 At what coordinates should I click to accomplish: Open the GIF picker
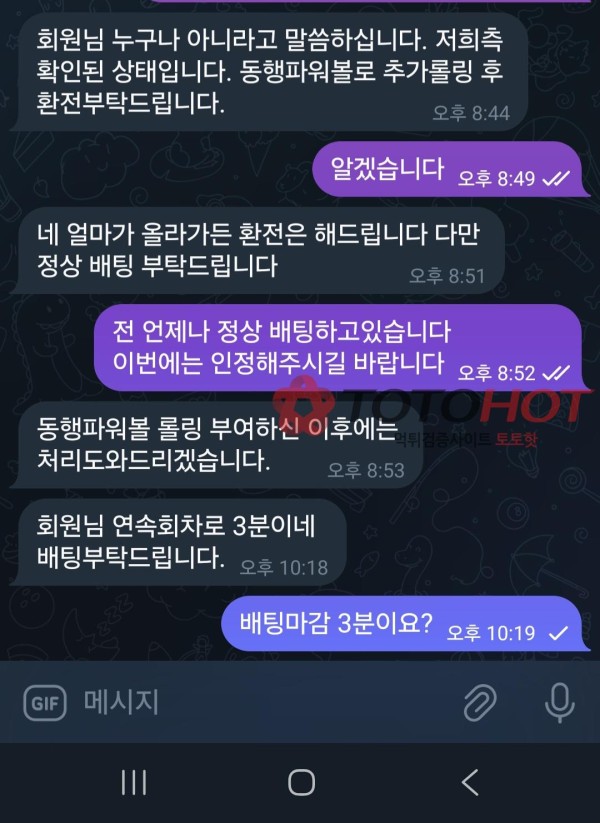point(43,703)
